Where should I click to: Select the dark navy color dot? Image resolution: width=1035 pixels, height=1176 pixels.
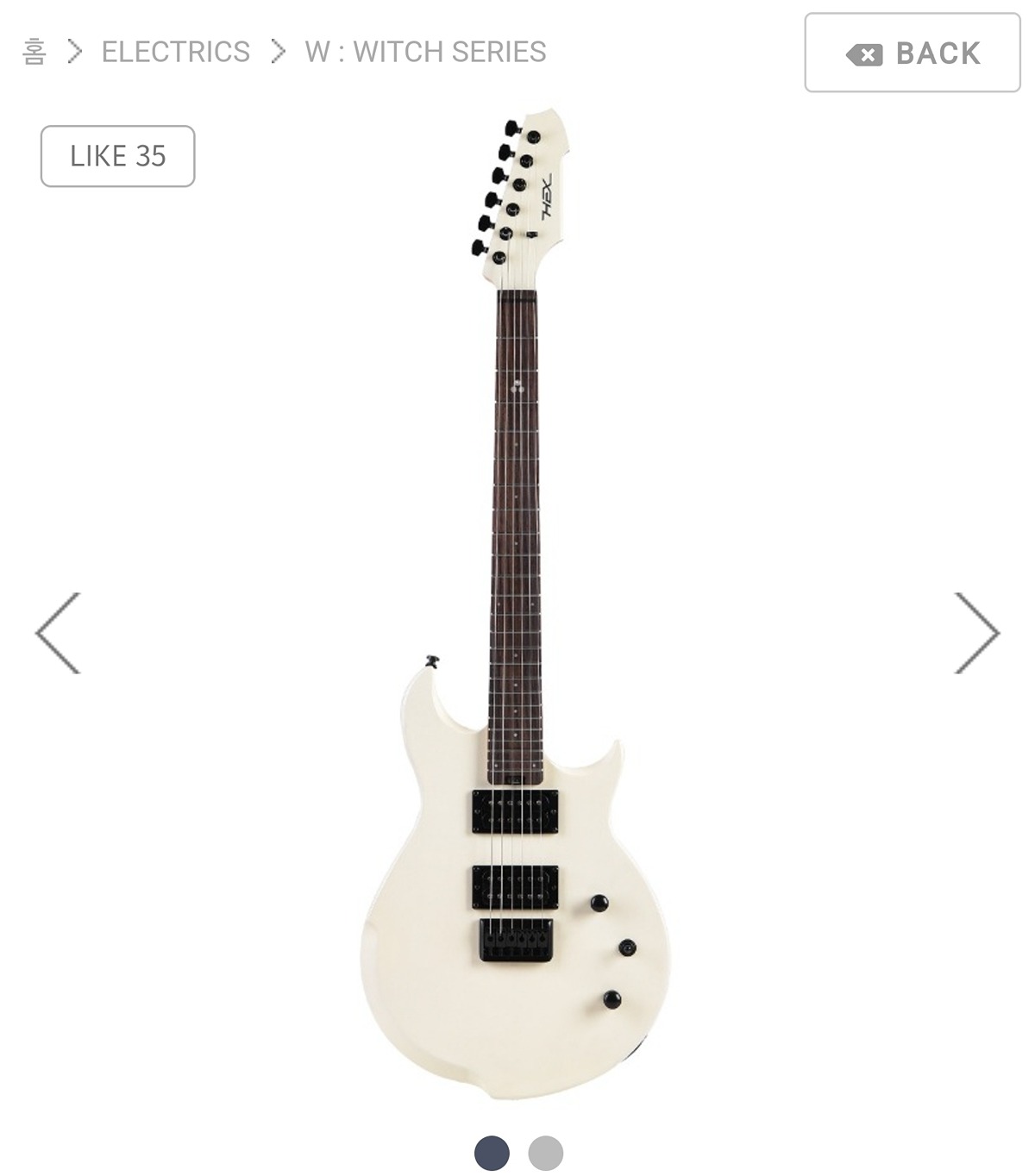click(492, 1153)
